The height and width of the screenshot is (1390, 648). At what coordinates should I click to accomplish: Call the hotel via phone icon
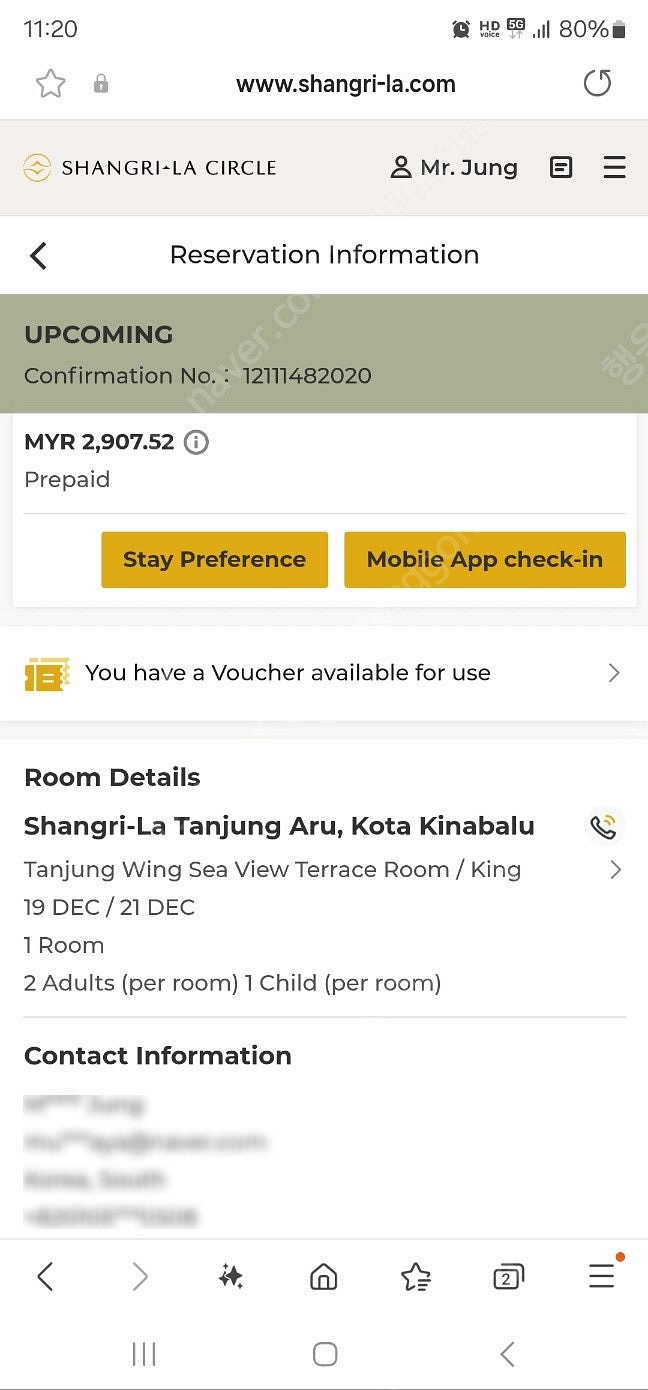point(603,827)
